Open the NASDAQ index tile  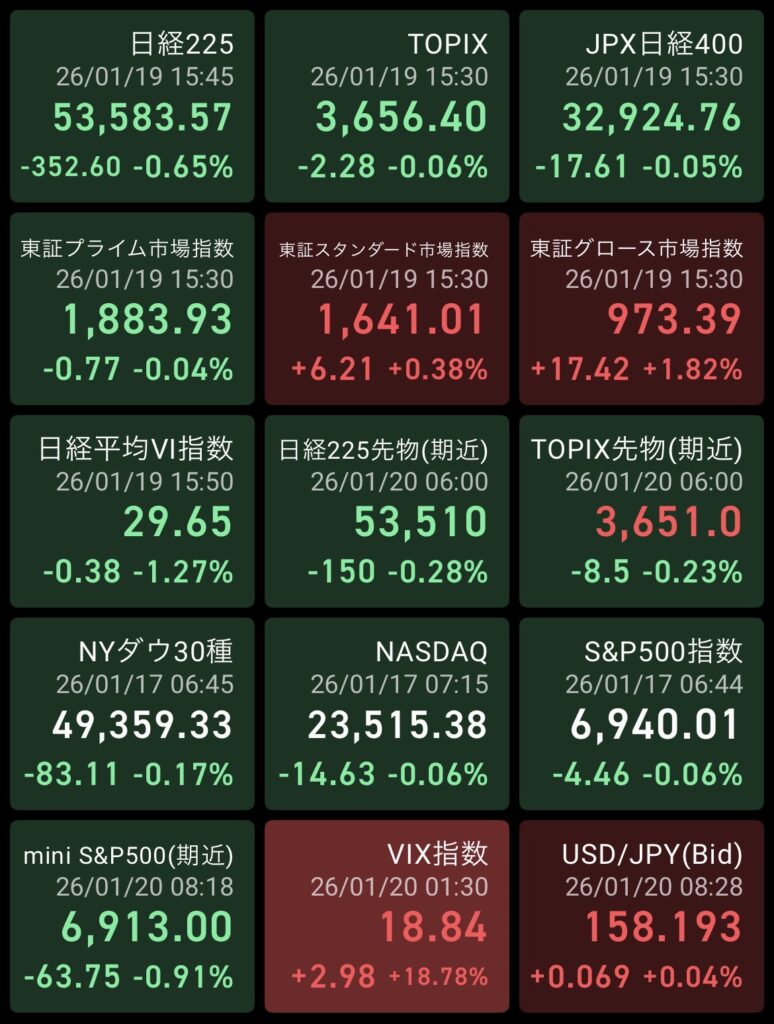pyautogui.click(x=386, y=713)
